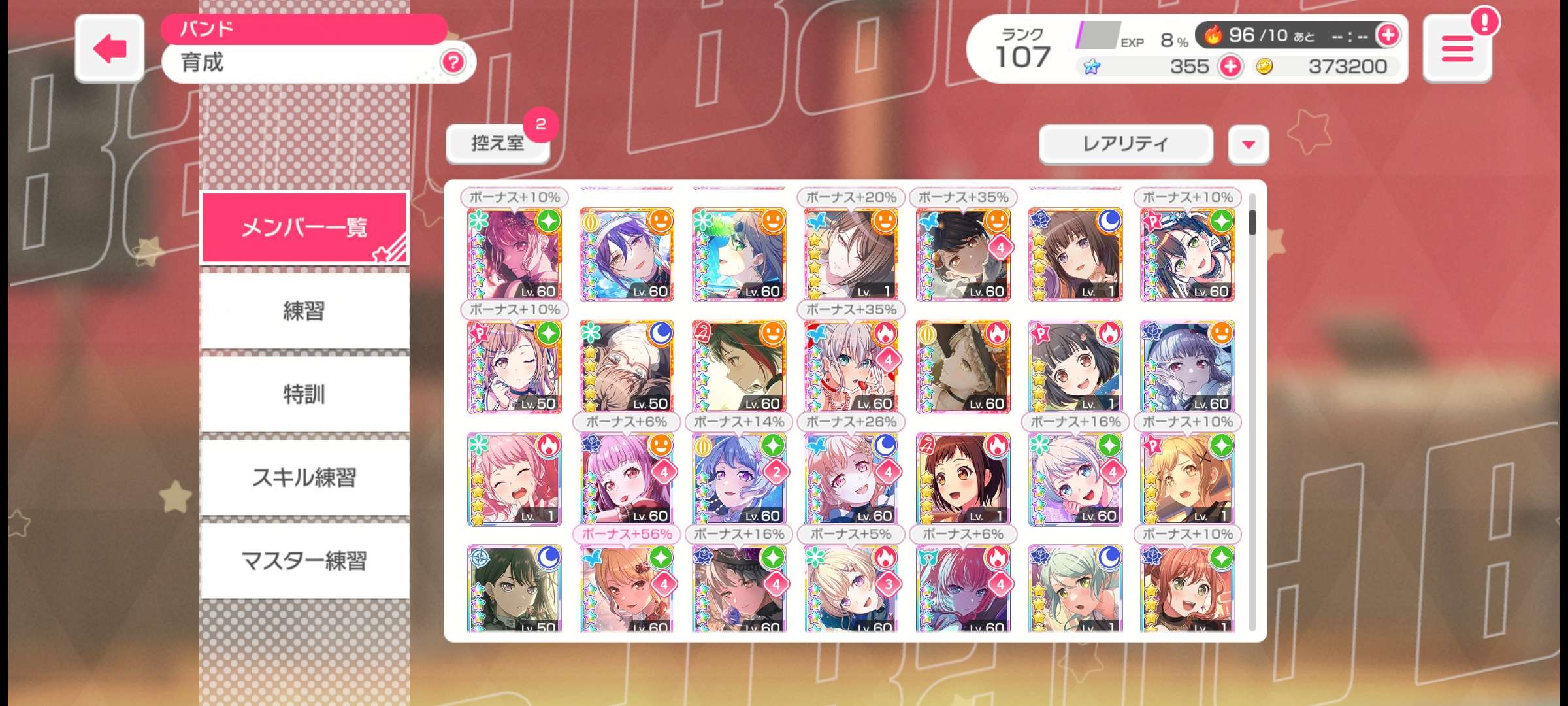
Task: Open the マスター練習 tab
Action: pos(304,561)
